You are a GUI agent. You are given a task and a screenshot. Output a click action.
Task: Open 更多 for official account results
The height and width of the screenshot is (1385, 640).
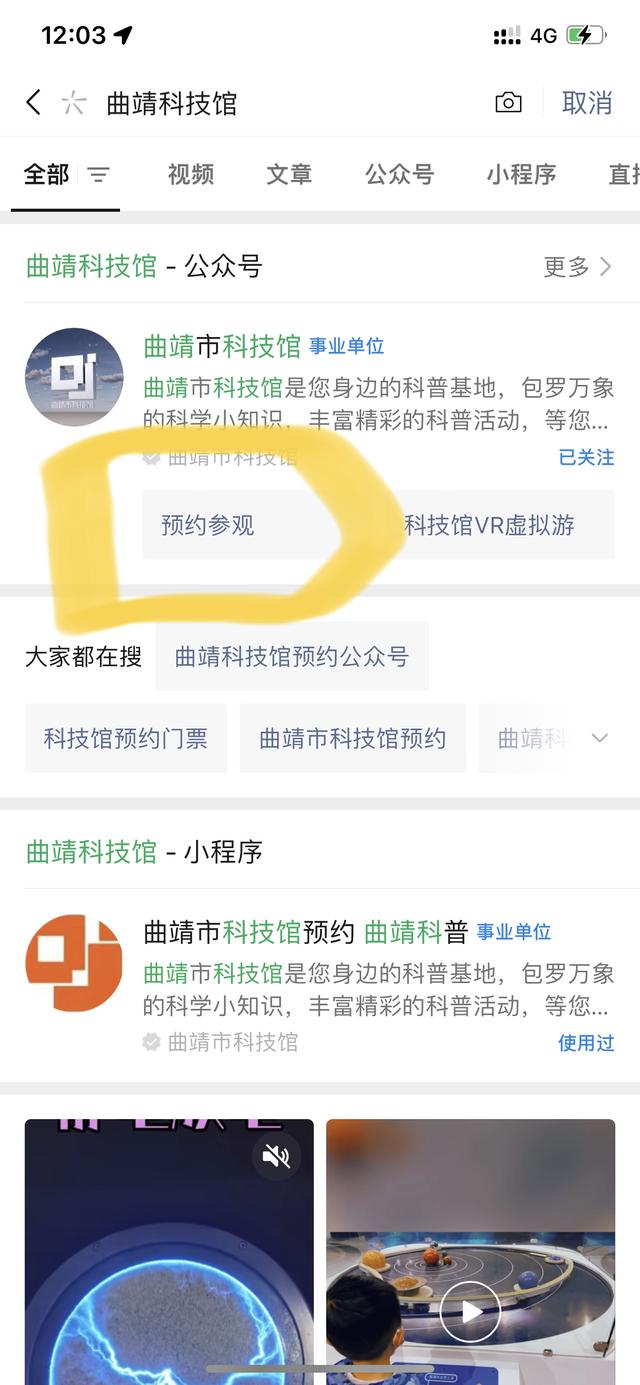pos(577,266)
